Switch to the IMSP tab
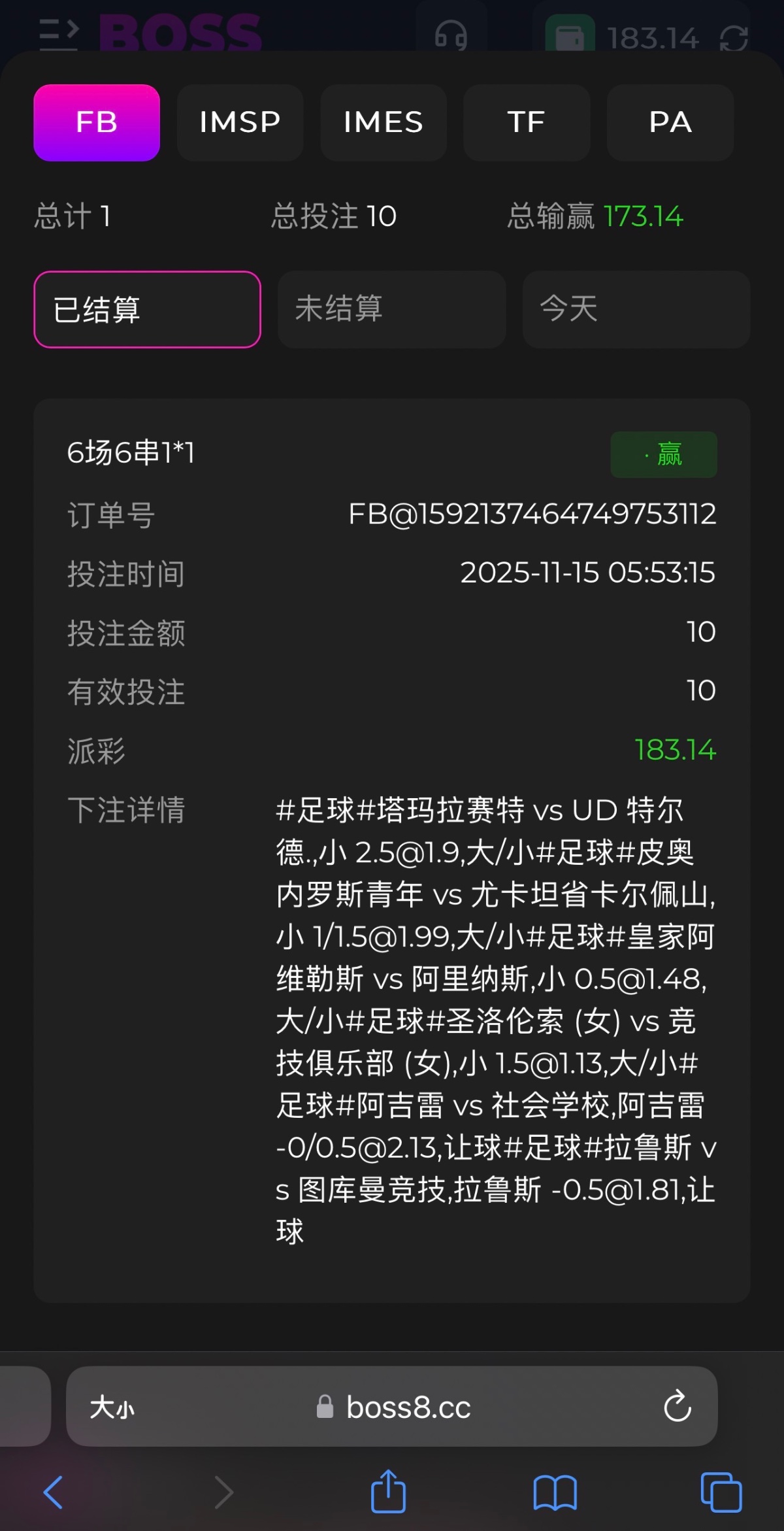The image size is (784, 1531). [240, 122]
